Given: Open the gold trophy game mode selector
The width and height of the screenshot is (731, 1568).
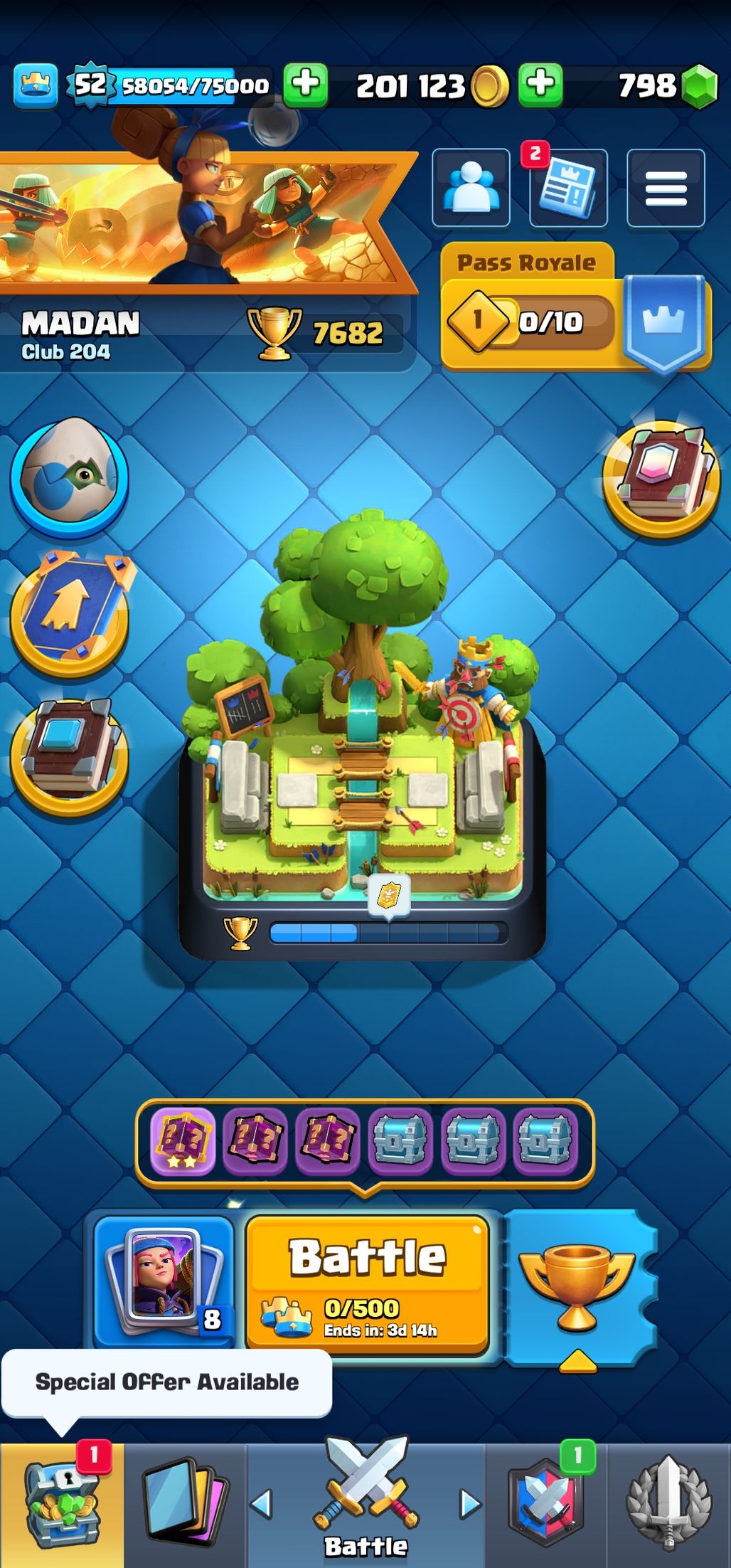Looking at the screenshot, I should coord(577,1286).
